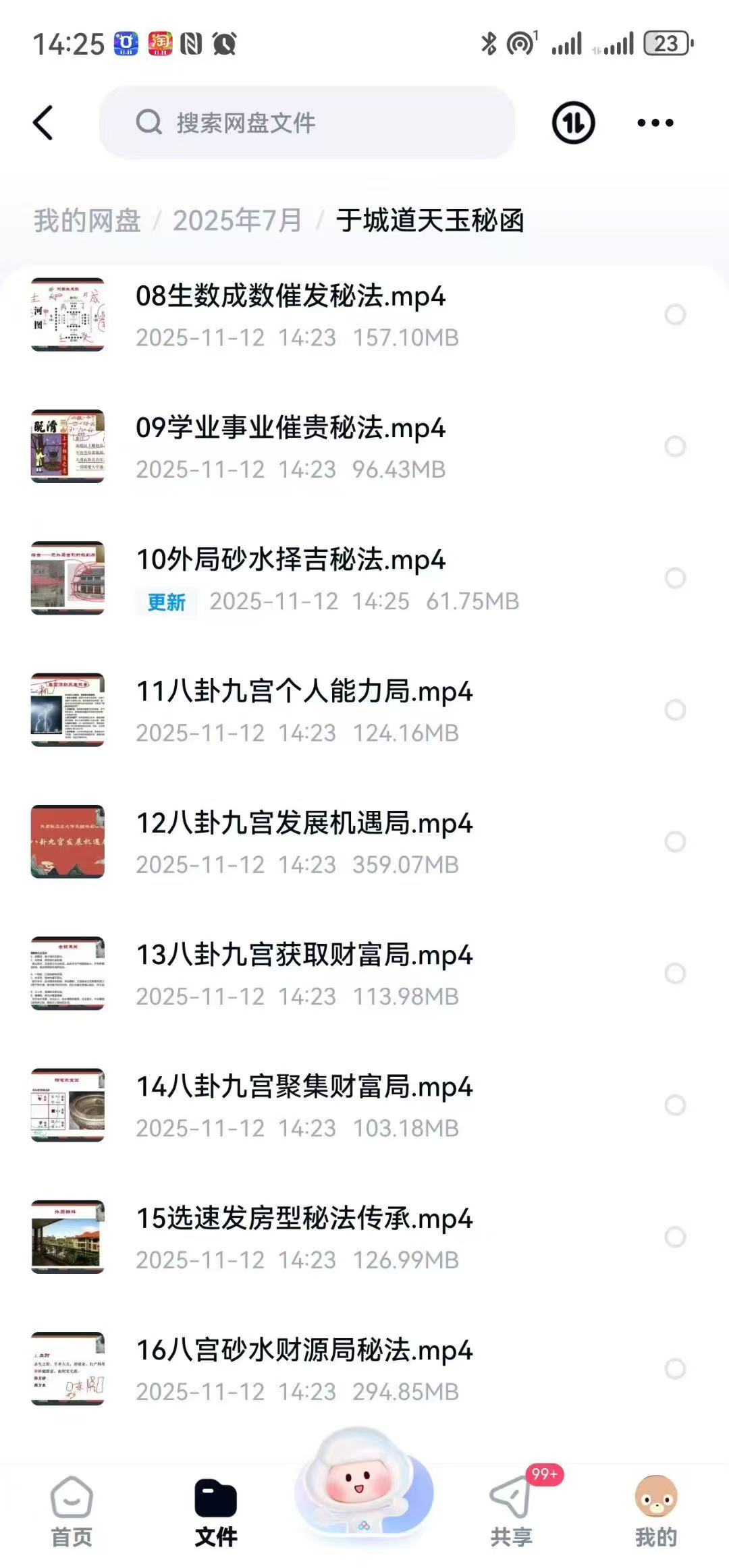This screenshot has height=1568, width=729.
Task: Open file 10外局砂水择吉秘法.mp4
Action: pyautogui.click(x=290, y=560)
